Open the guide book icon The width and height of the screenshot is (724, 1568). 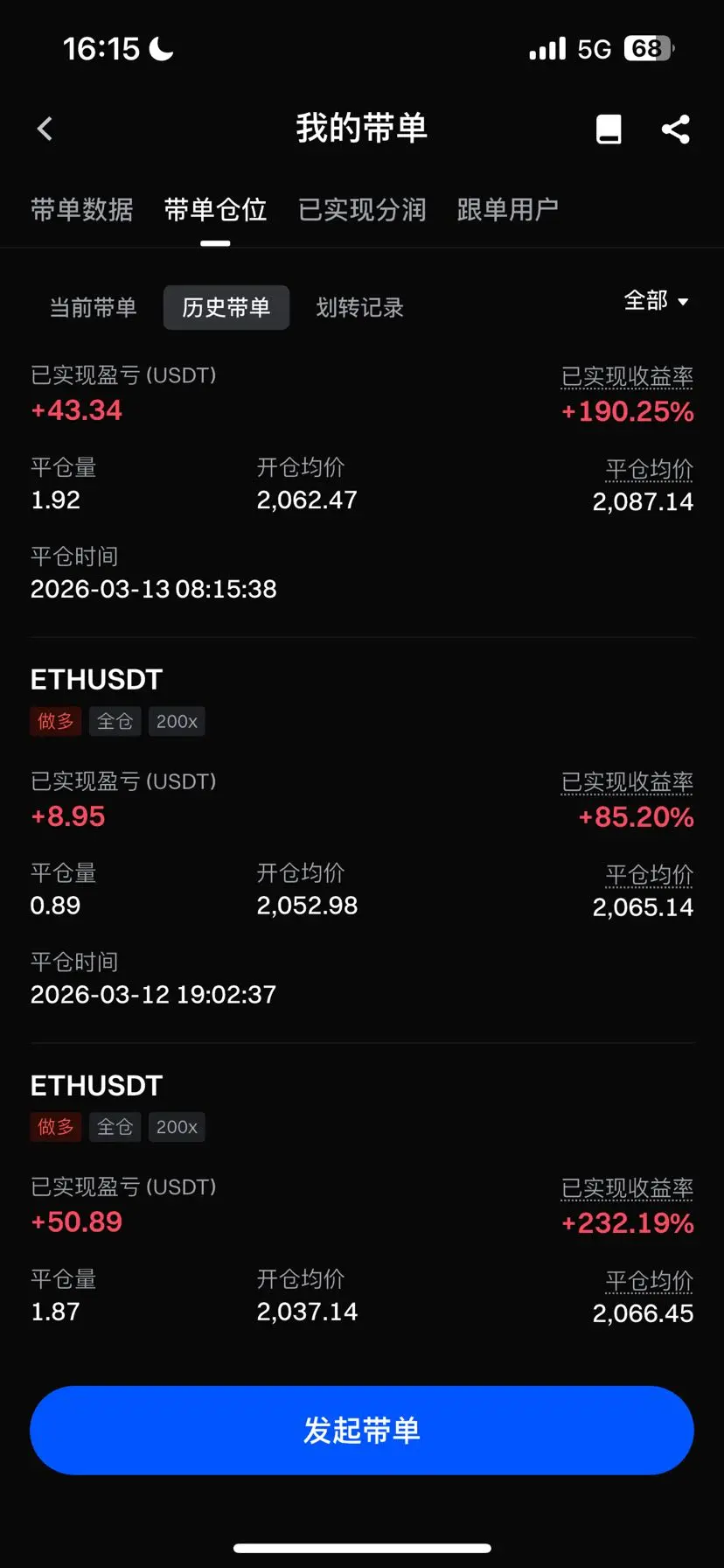tap(609, 129)
